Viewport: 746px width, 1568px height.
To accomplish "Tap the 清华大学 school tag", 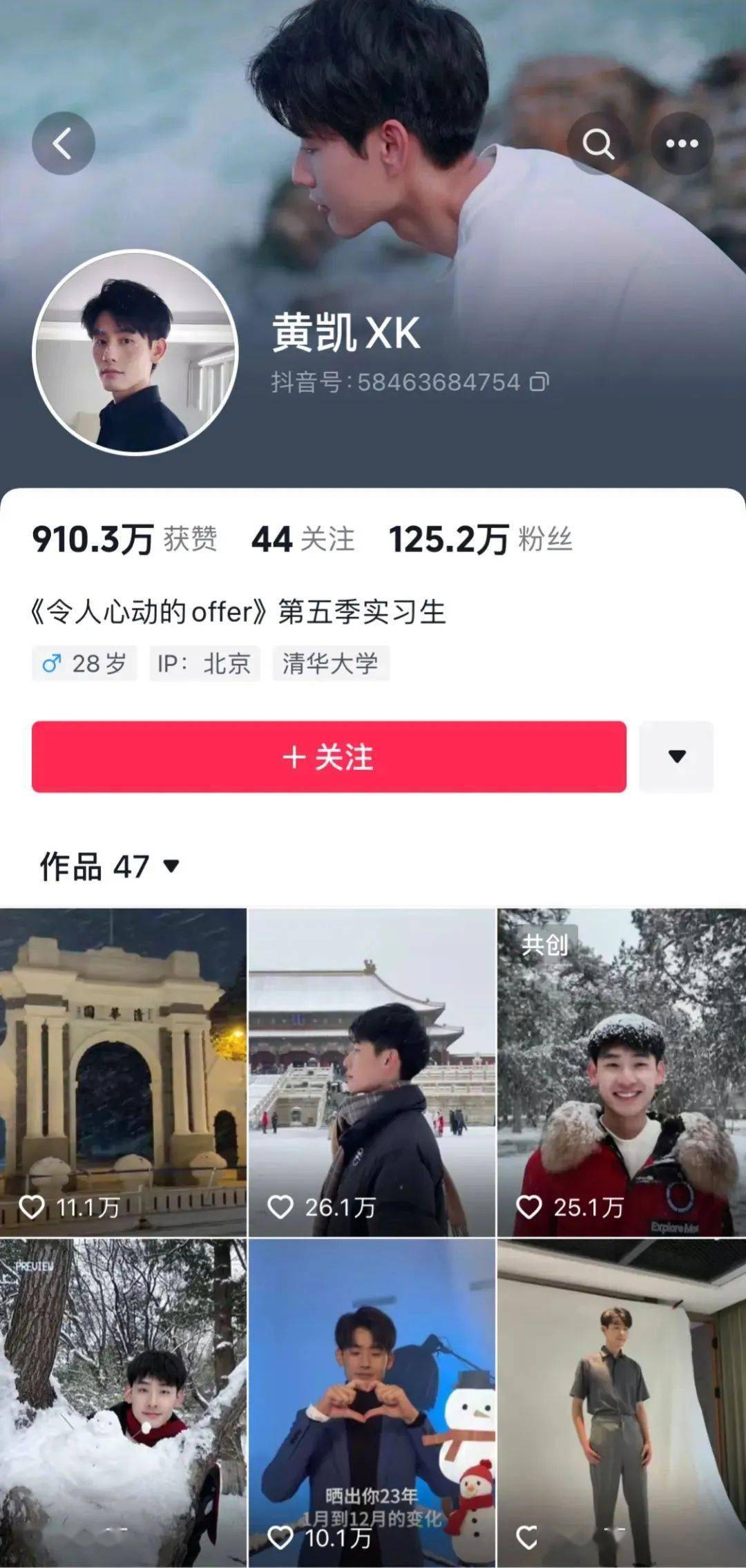I will [330, 663].
